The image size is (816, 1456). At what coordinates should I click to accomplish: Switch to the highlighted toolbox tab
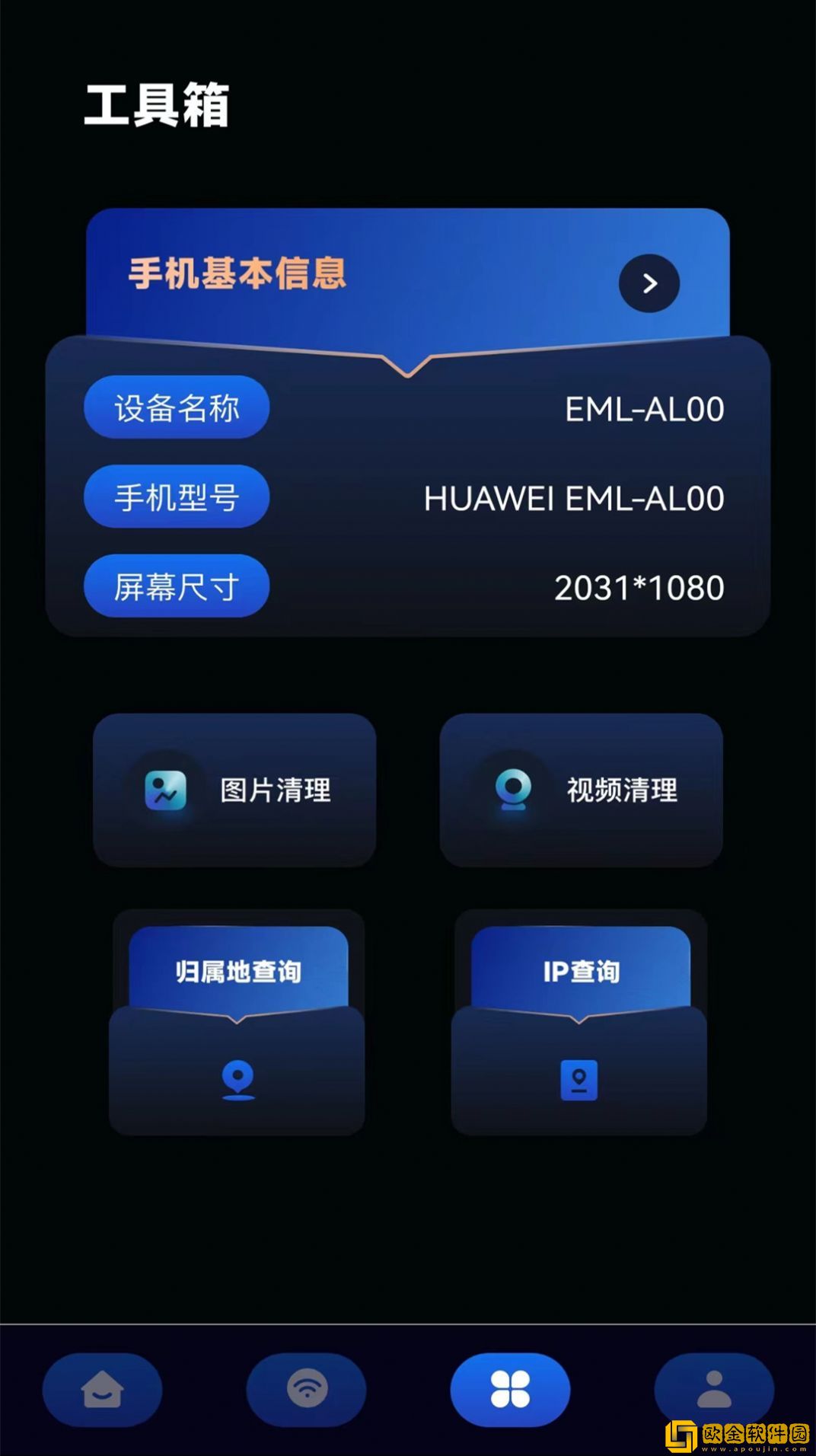pyautogui.click(x=510, y=1389)
